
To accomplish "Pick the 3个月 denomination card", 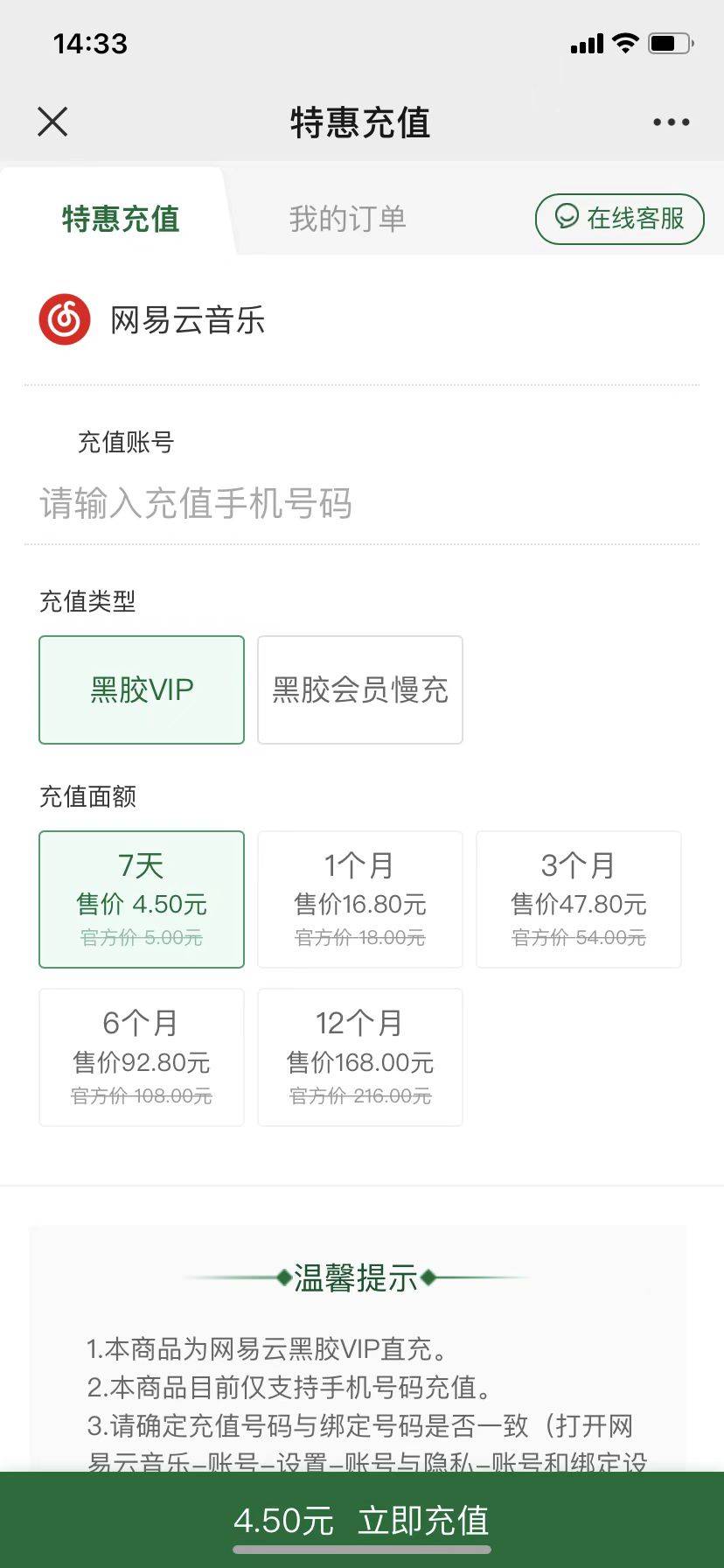I will [x=578, y=899].
